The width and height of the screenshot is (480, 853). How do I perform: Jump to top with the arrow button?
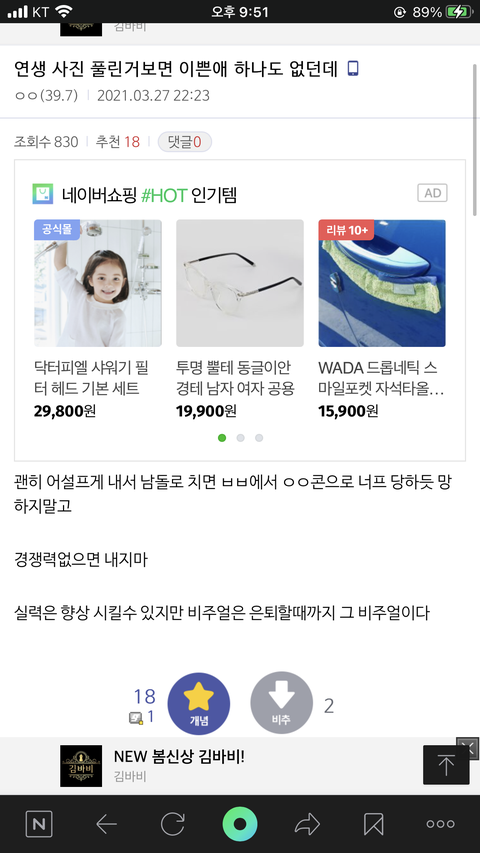click(x=446, y=765)
